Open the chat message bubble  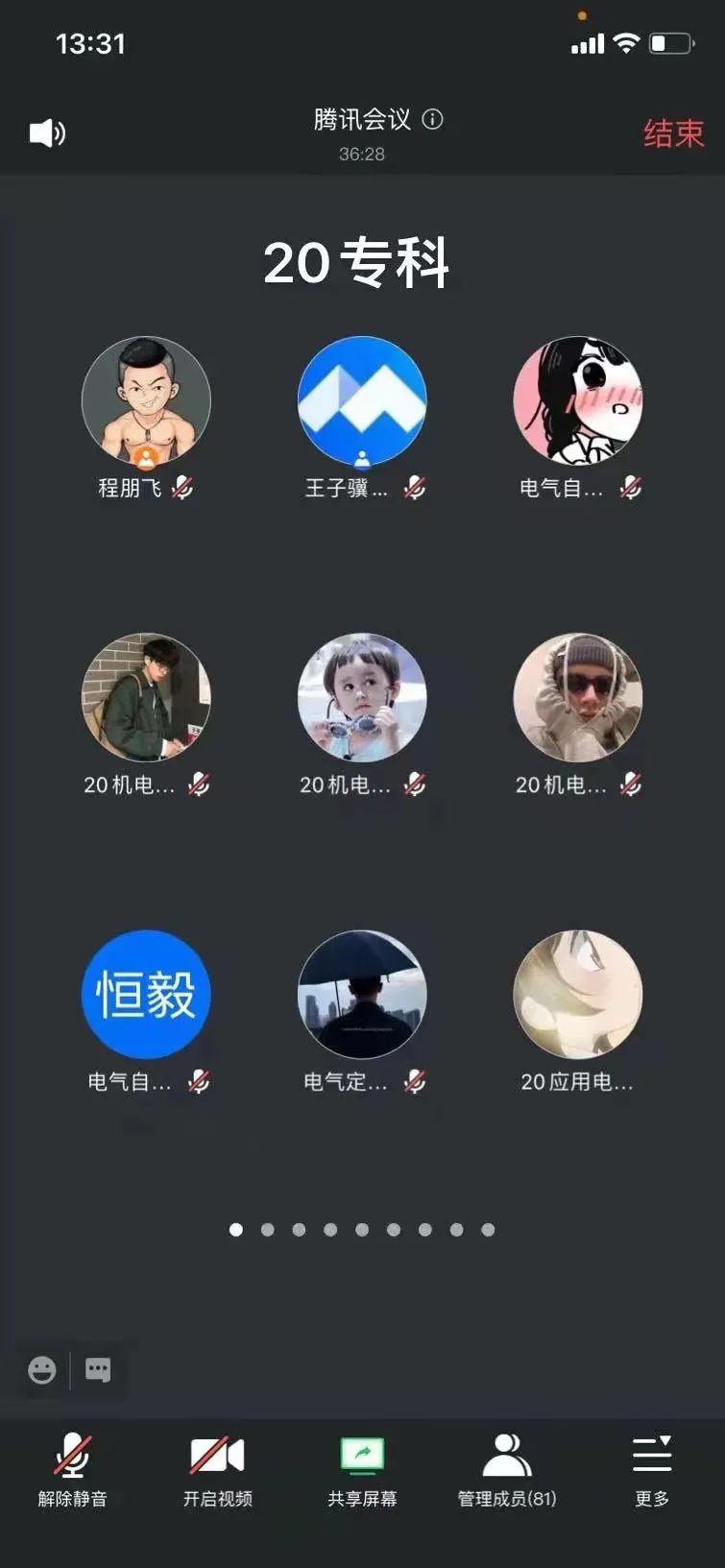click(98, 1369)
